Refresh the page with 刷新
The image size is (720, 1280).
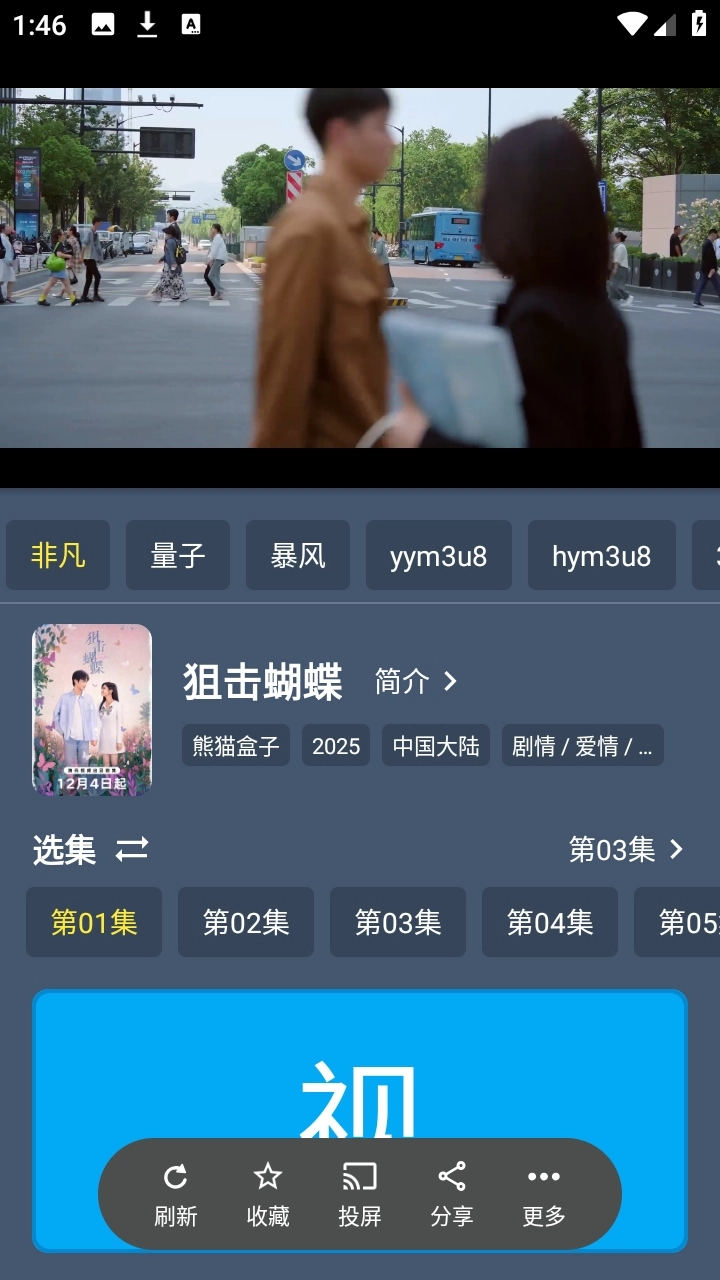(176, 1194)
